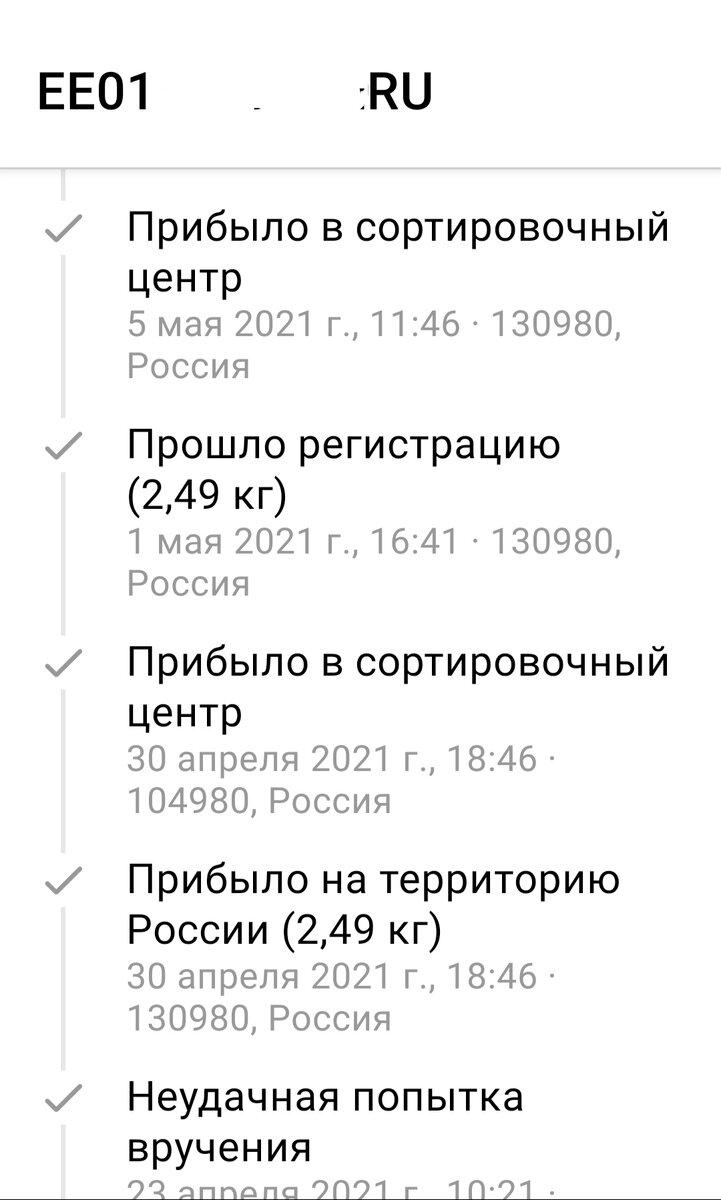Expand the topmost "Прибыло в сортировочный центр" event
The width and height of the screenshot is (721, 1200).
tap(400, 250)
